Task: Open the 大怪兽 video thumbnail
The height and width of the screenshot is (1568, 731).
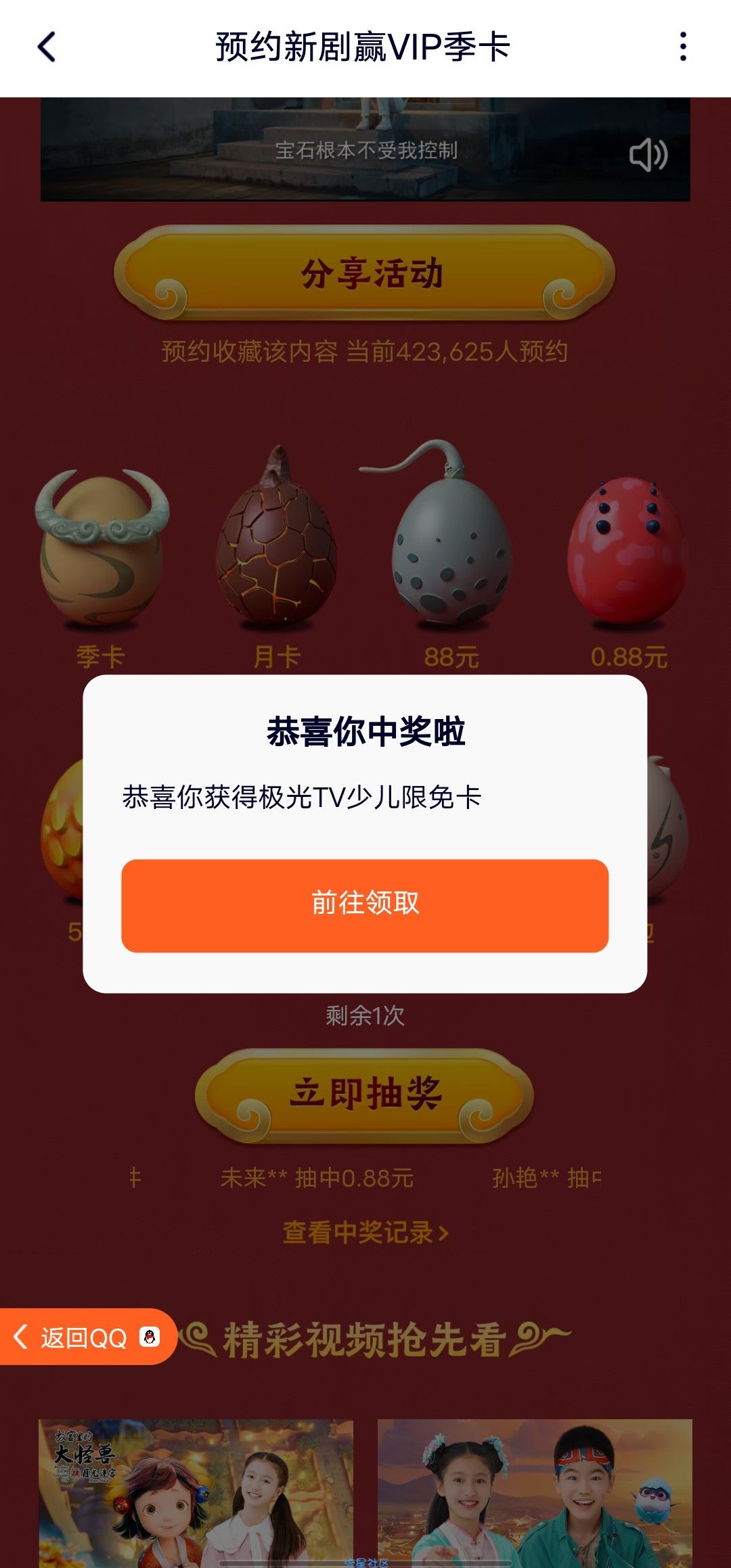Action: [196, 1492]
